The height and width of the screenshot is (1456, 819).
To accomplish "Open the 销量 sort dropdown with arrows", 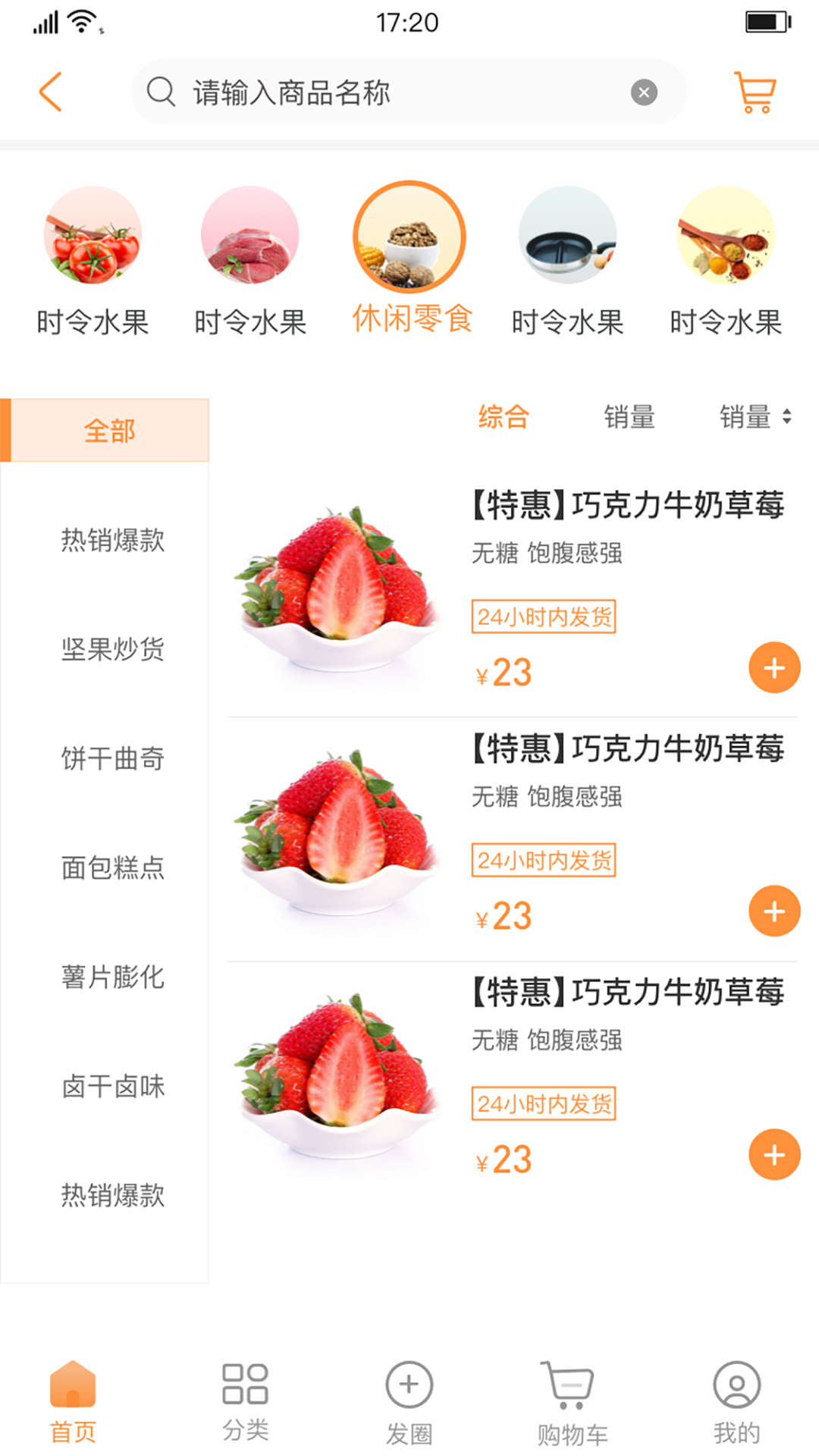I will point(754,416).
